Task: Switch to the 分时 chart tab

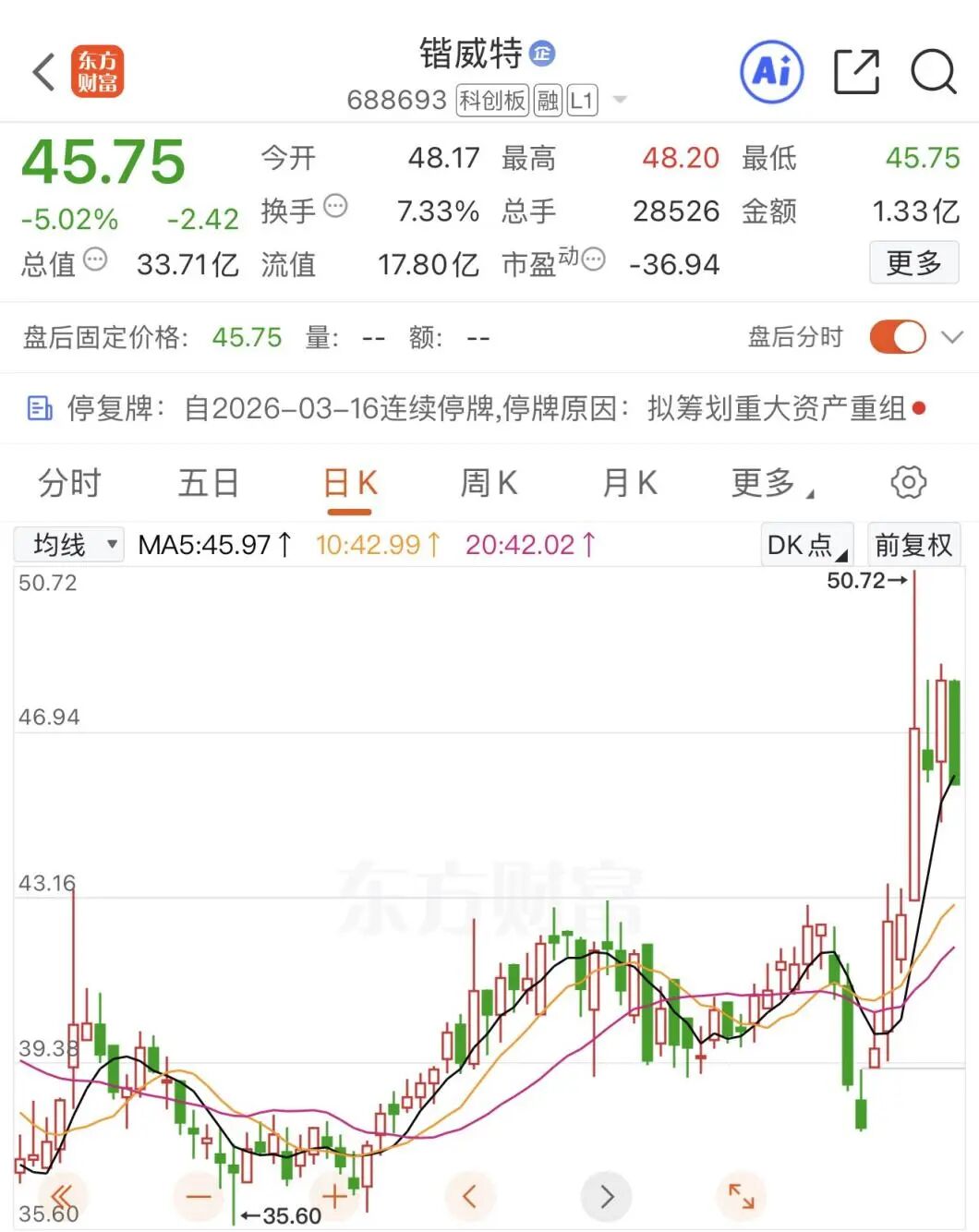Action: (69, 483)
